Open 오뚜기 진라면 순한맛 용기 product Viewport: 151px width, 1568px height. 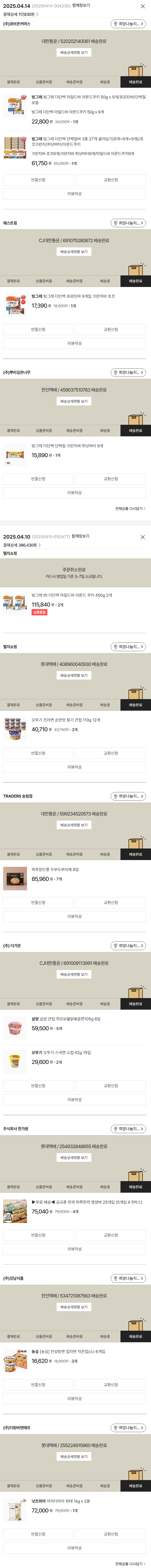[x=66, y=720]
